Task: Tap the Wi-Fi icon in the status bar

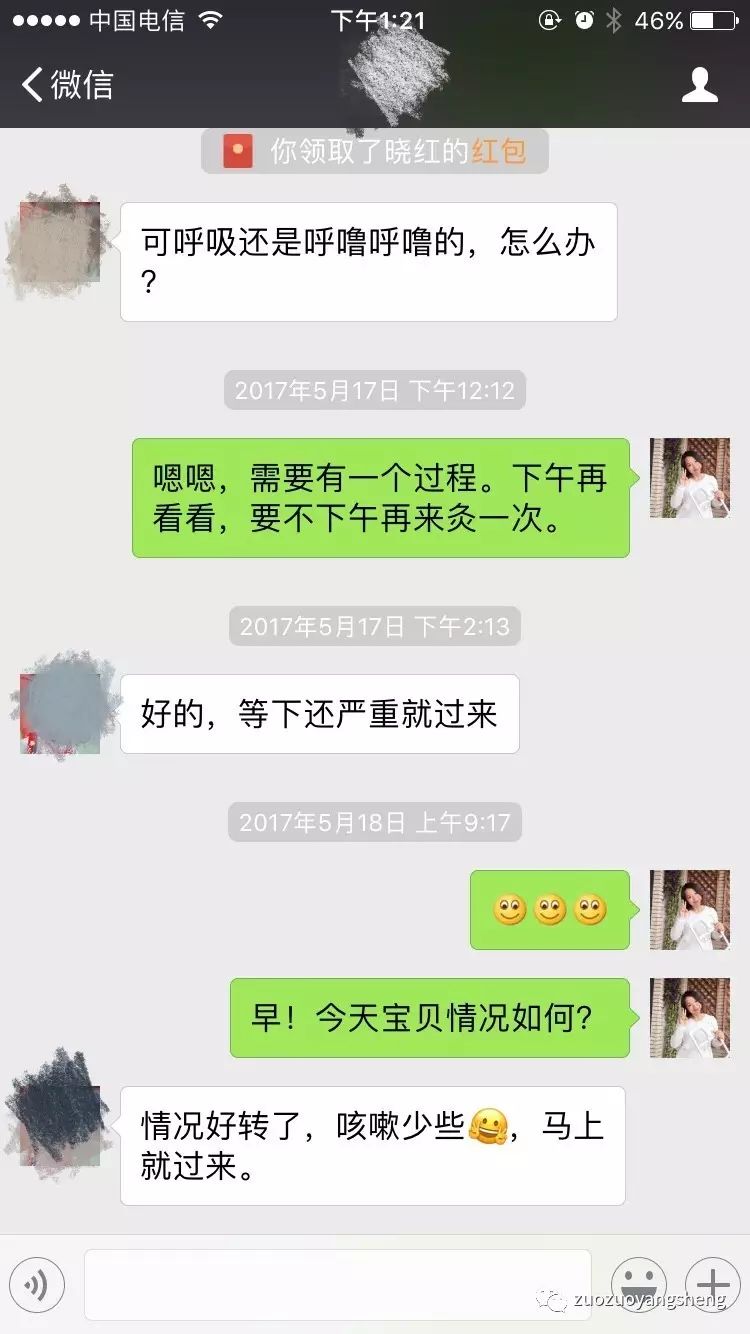Action: (210, 17)
